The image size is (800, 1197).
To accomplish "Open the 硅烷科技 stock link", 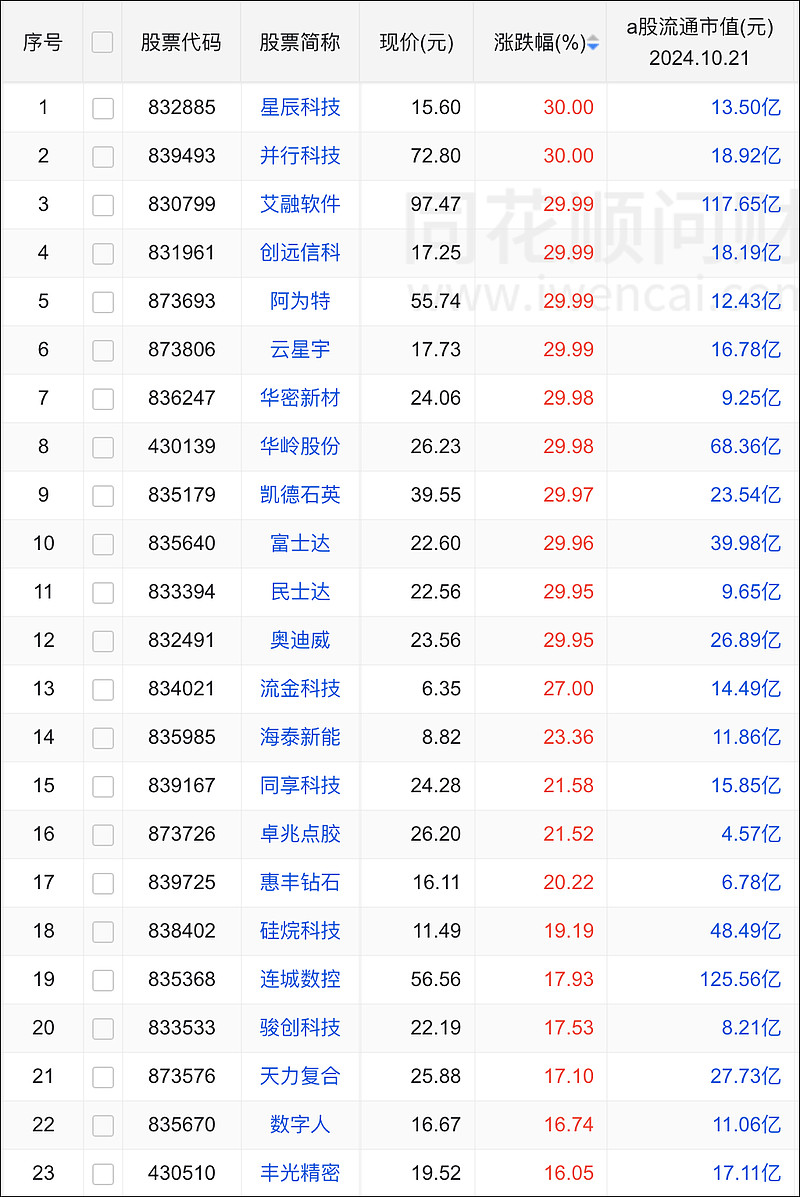I will (298, 931).
